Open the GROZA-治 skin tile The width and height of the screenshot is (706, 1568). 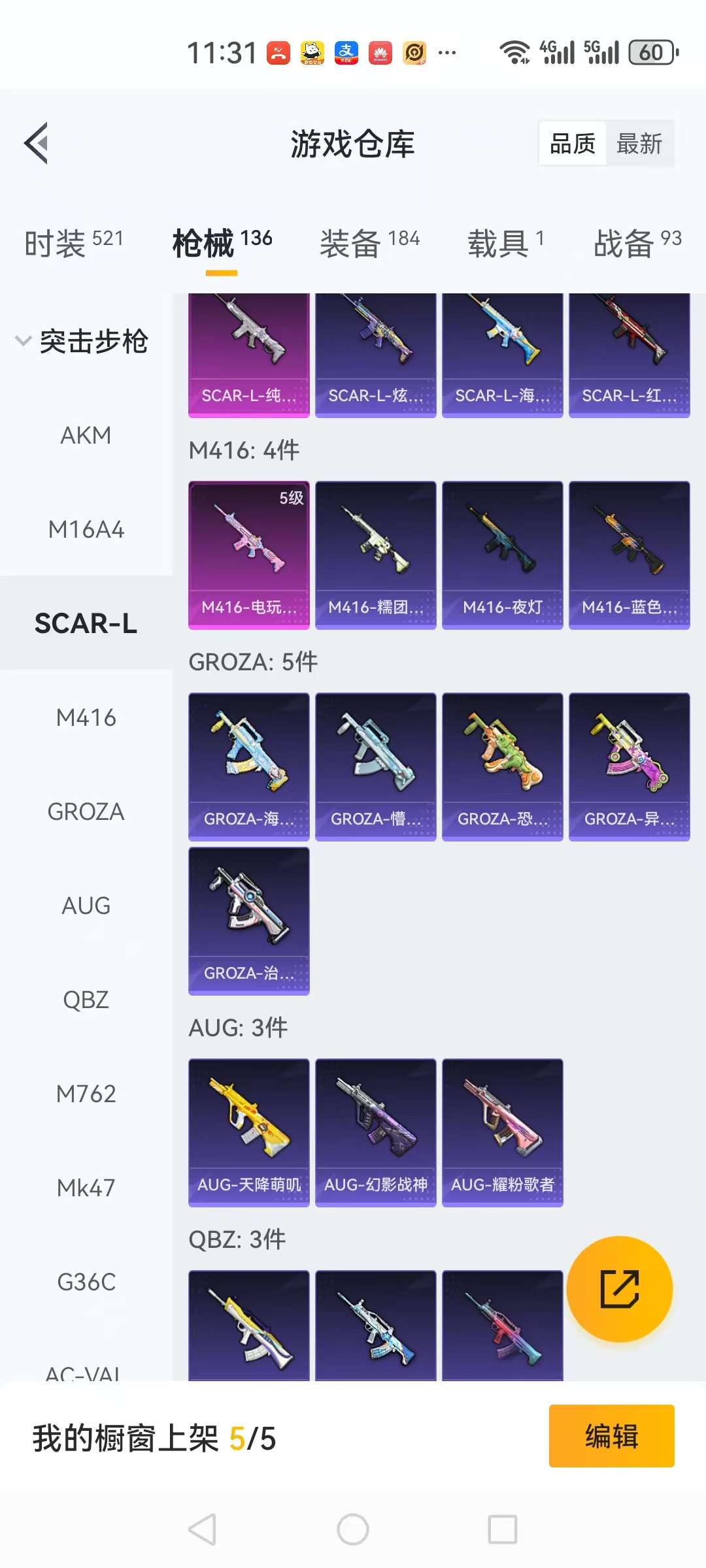248,921
